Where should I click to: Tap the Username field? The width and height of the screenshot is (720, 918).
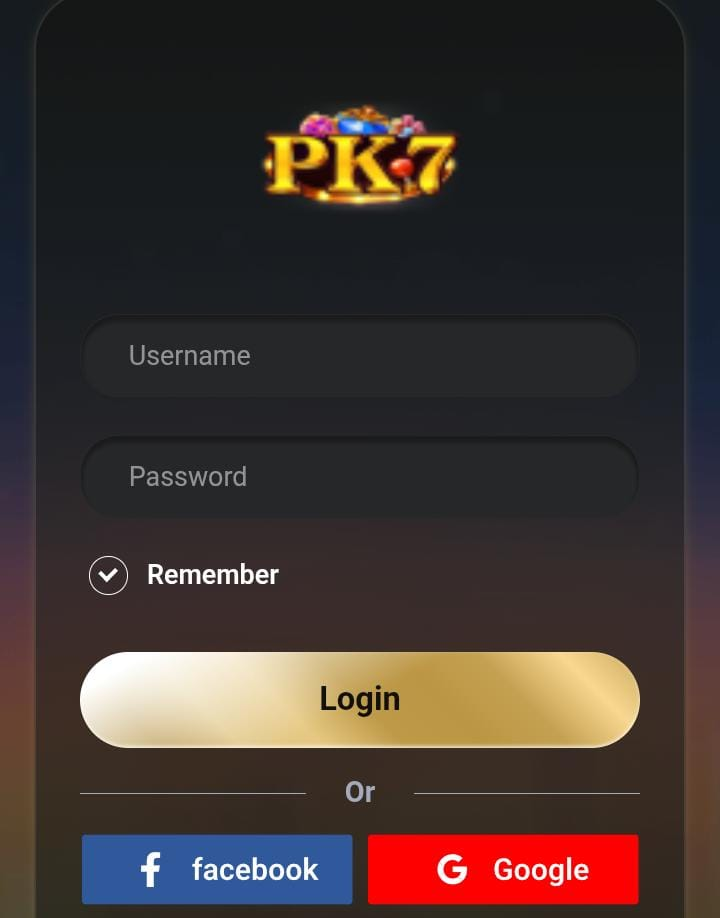360,356
